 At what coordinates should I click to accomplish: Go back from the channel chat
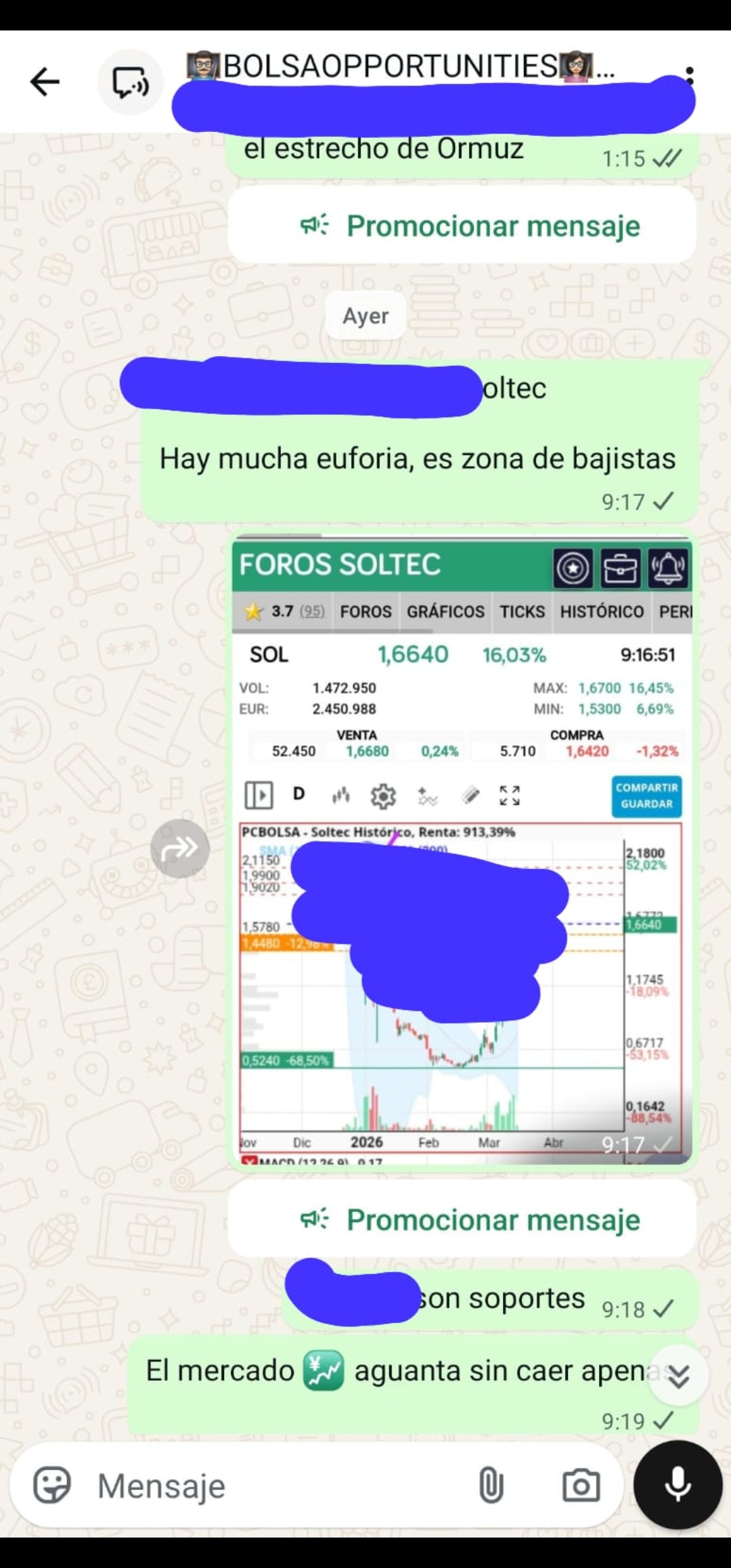coord(45,82)
